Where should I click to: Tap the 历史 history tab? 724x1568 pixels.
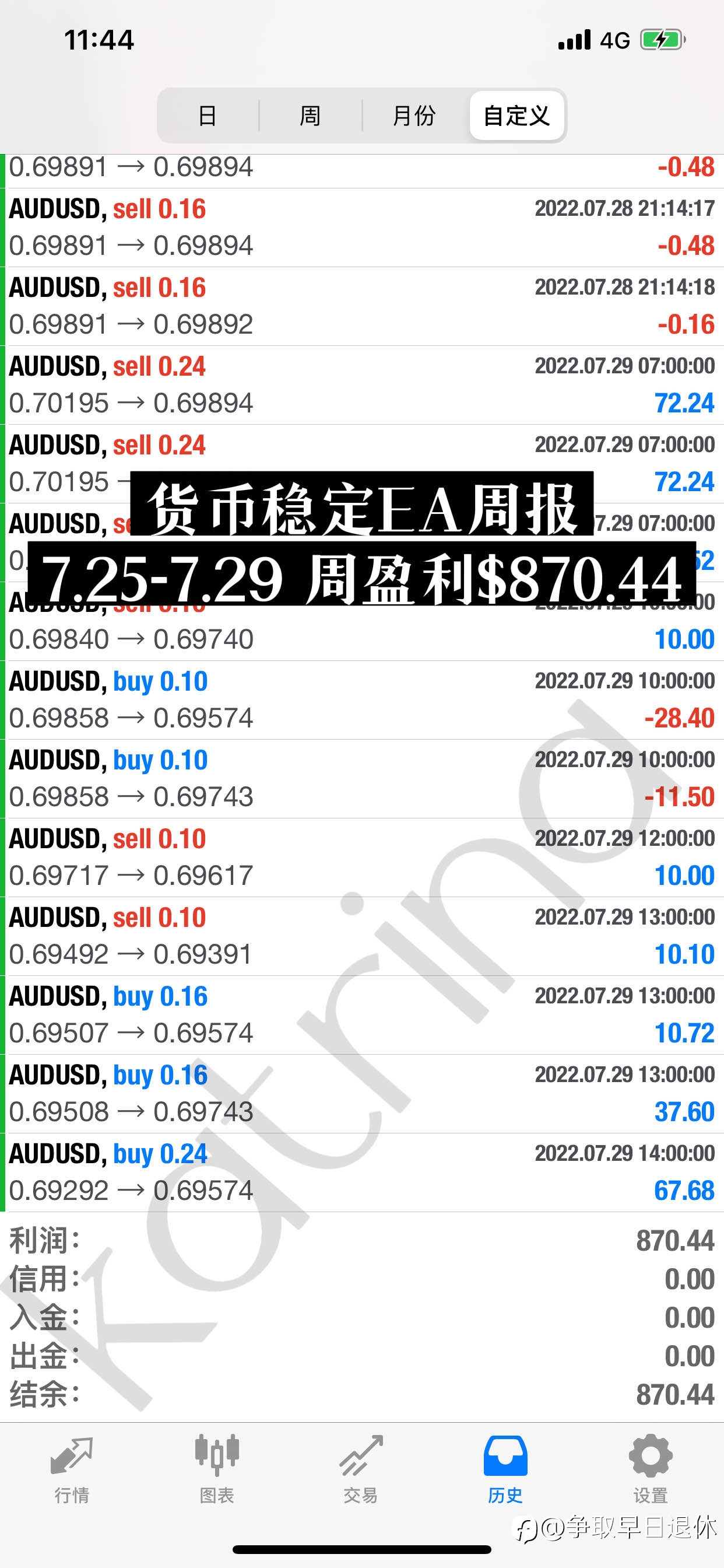coord(505,1469)
